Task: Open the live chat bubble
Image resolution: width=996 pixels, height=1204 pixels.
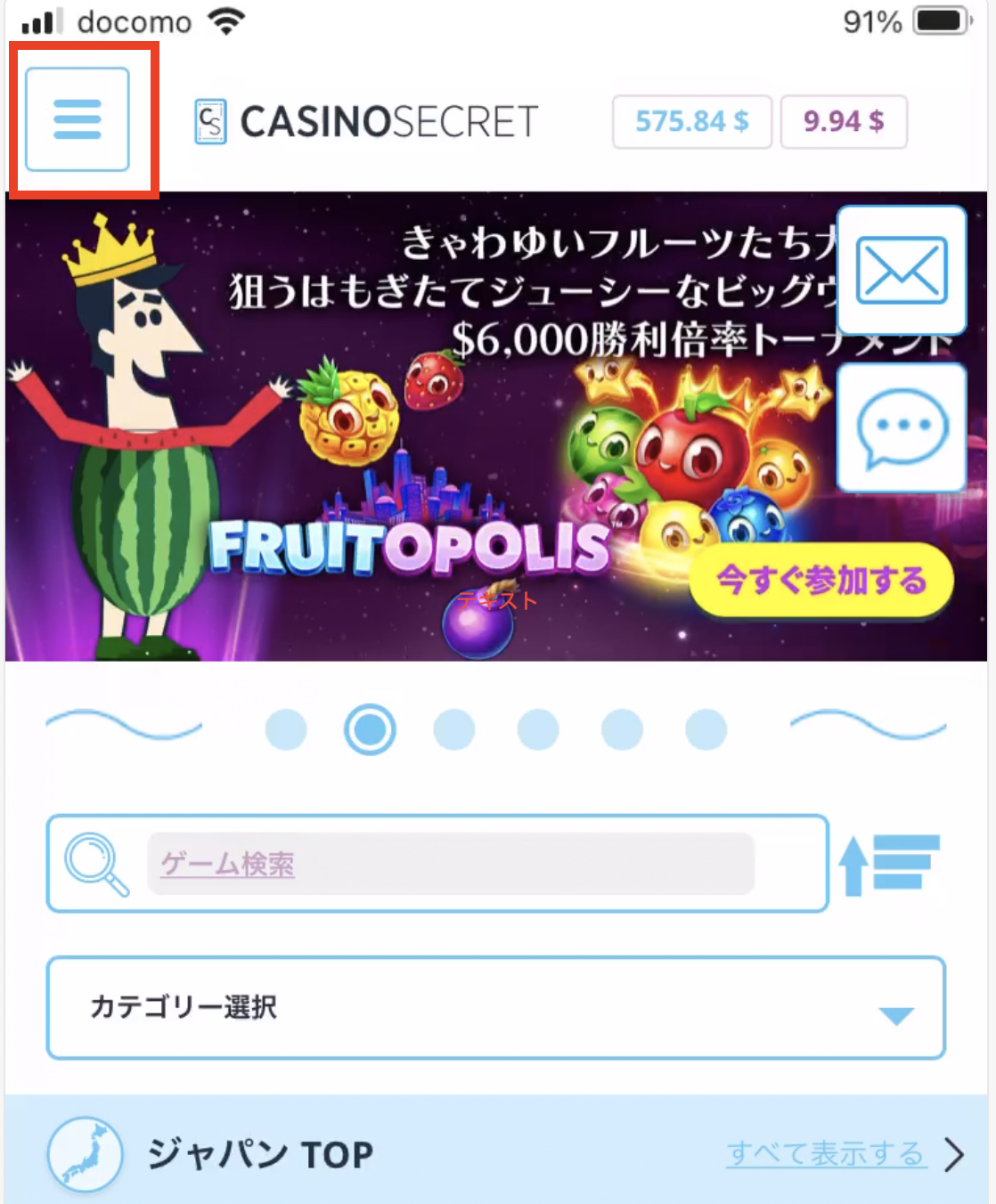Action: coord(901,428)
